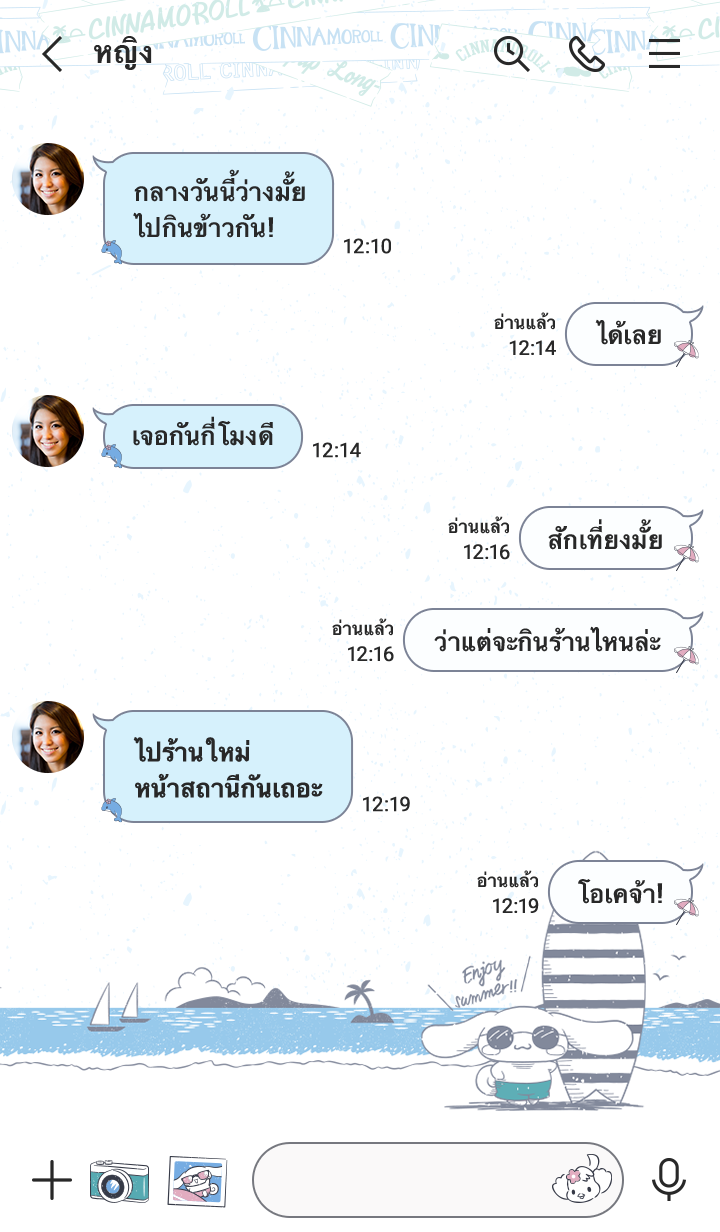Start a voice call with หญิง
Screen dimensions: 720x1232
[x=586, y=54]
